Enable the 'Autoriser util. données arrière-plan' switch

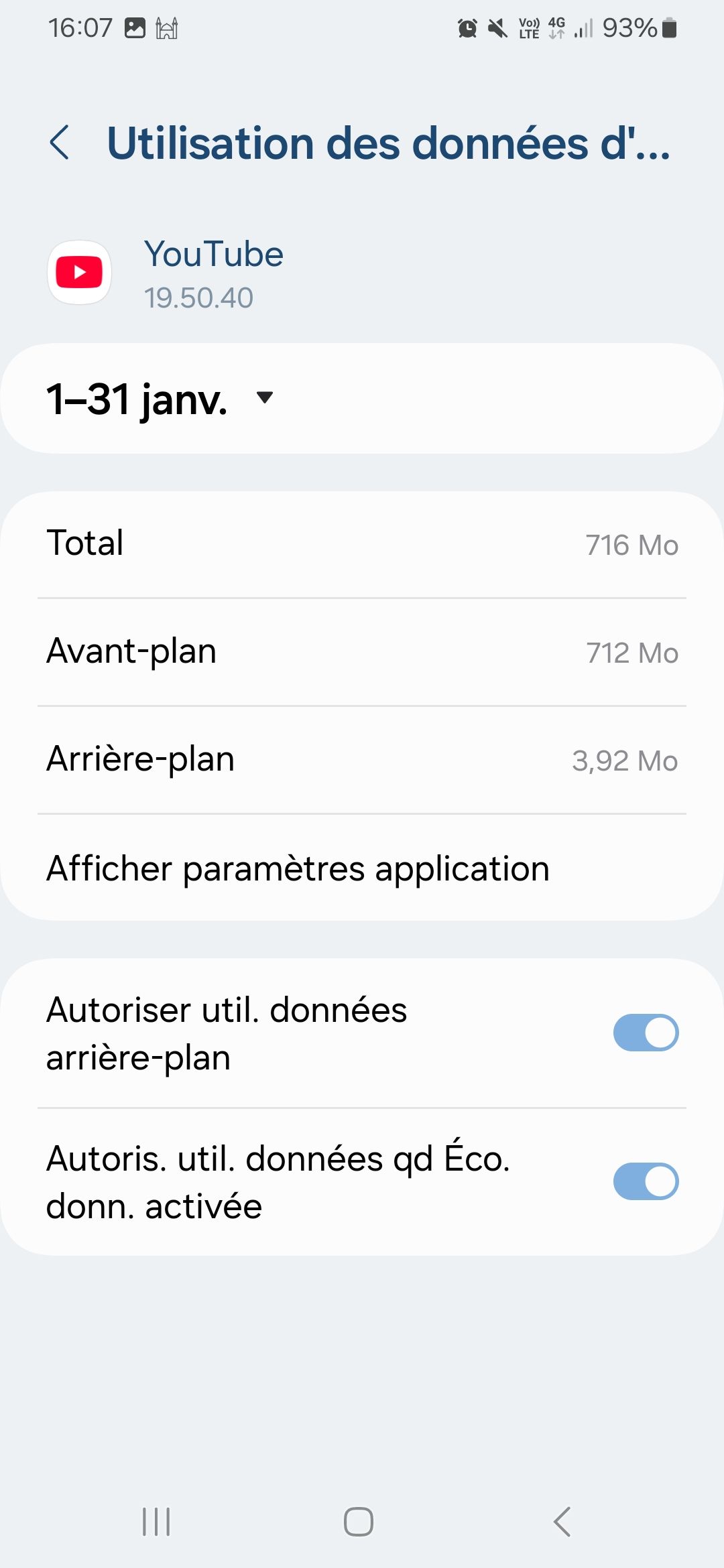point(645,1034)
